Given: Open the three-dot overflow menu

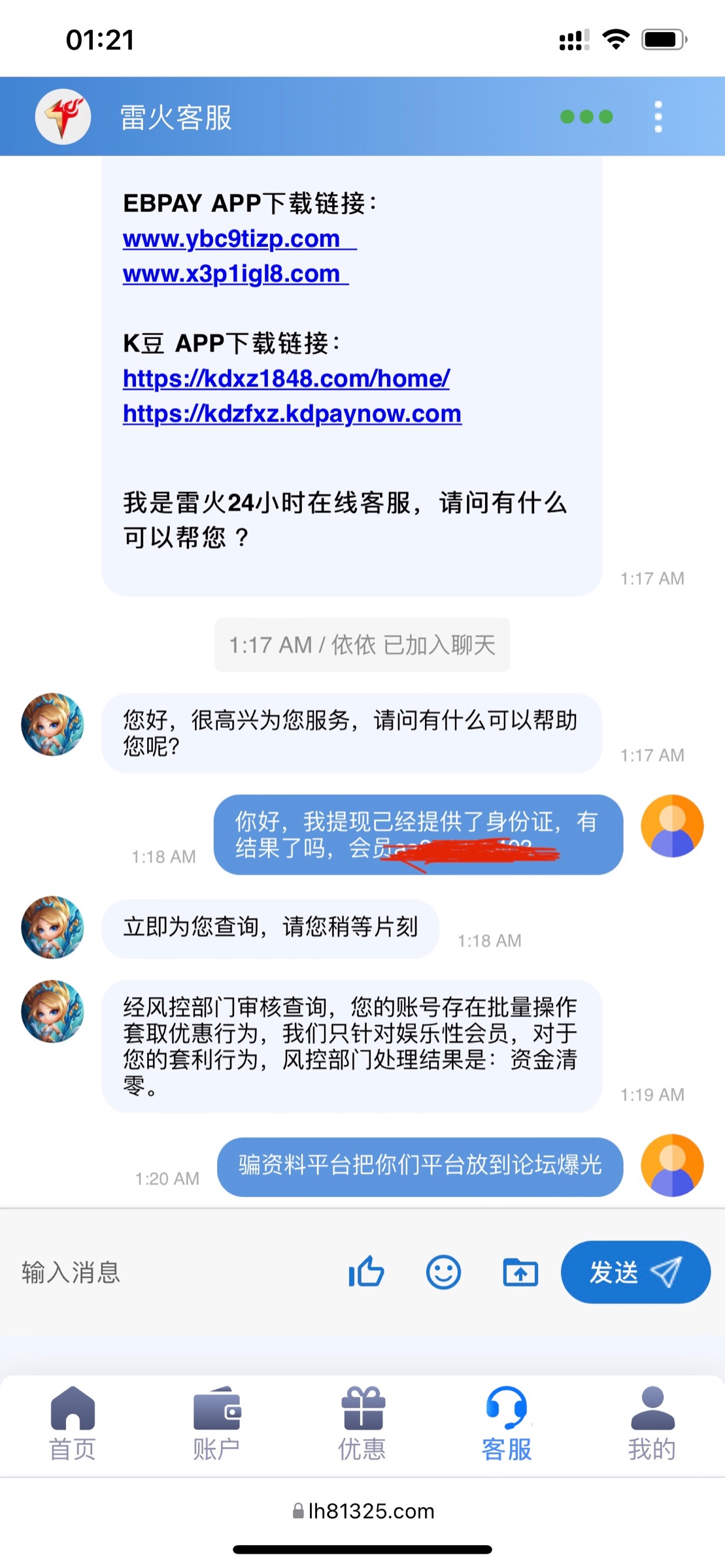Looking at the screenshot, I should click(658, 117).
